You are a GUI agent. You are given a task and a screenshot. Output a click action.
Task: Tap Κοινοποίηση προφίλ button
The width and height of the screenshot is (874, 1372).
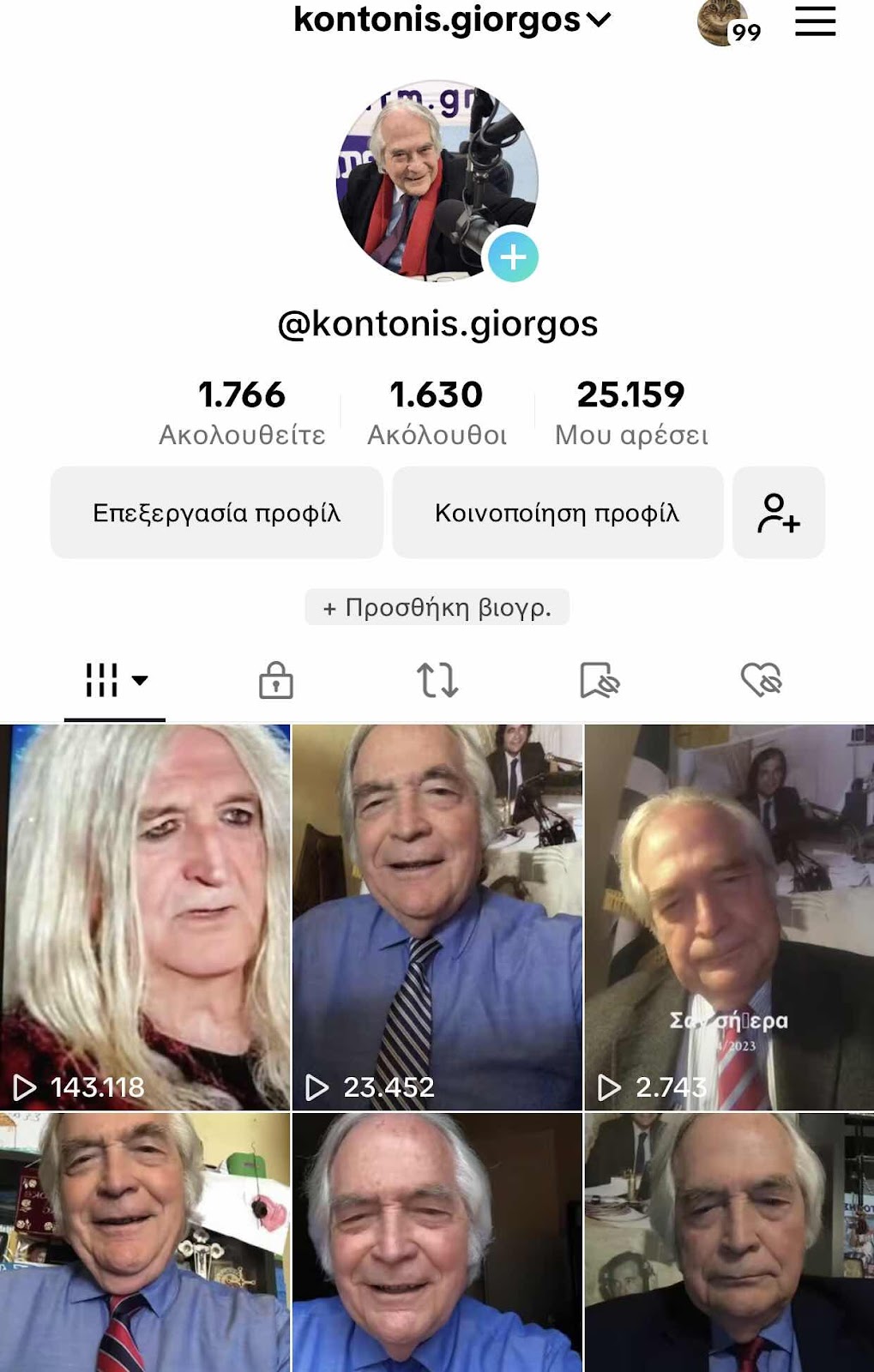[558, 513]
